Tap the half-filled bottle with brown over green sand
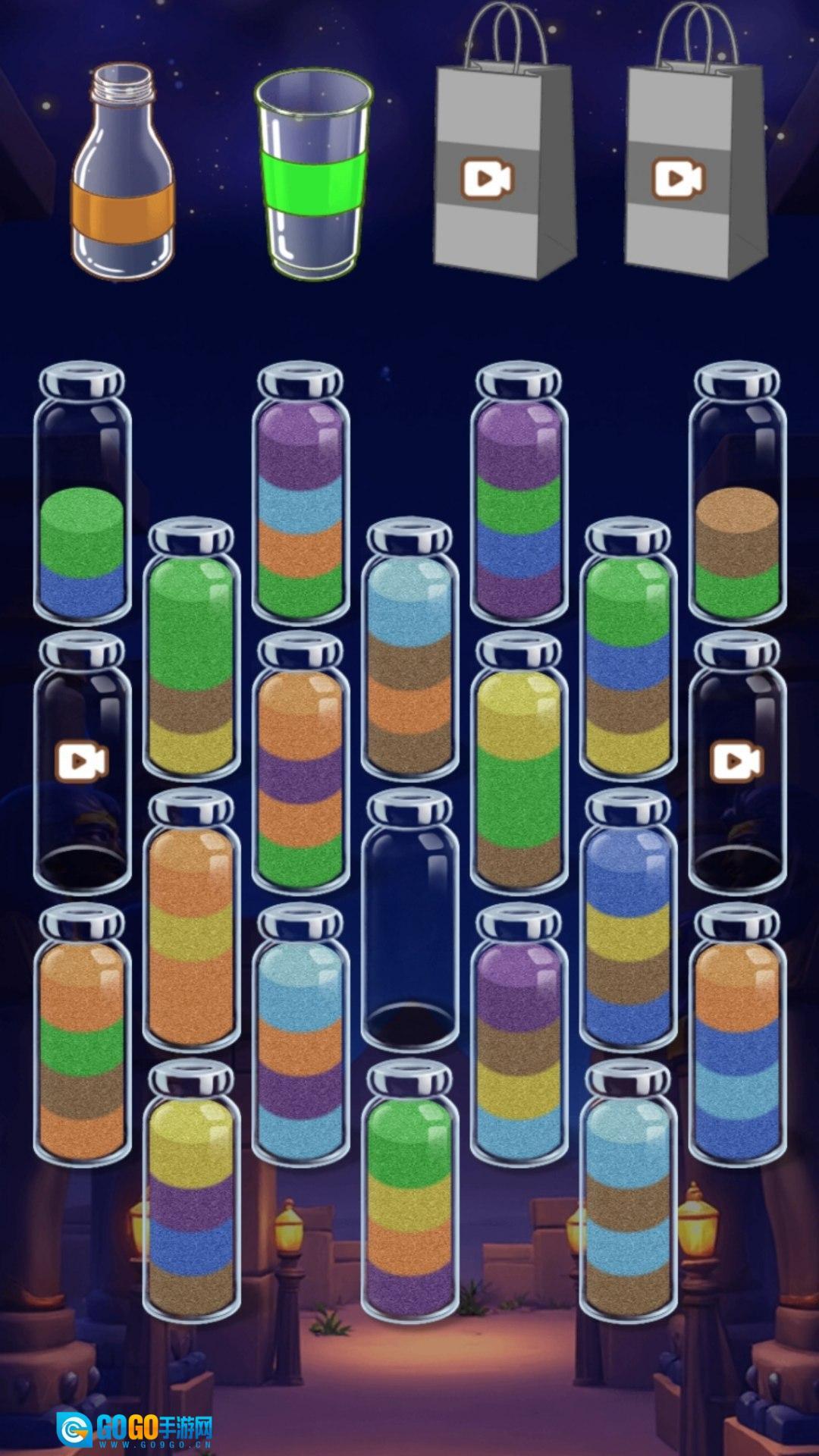 click(737, 493)
